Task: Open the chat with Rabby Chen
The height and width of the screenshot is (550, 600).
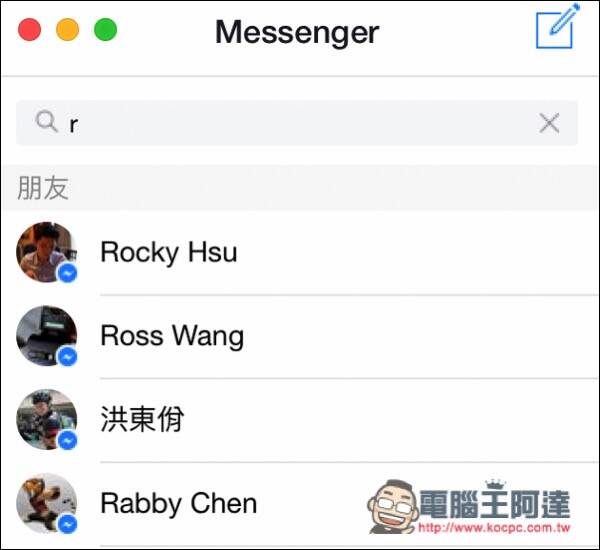Action: point(178,503)
